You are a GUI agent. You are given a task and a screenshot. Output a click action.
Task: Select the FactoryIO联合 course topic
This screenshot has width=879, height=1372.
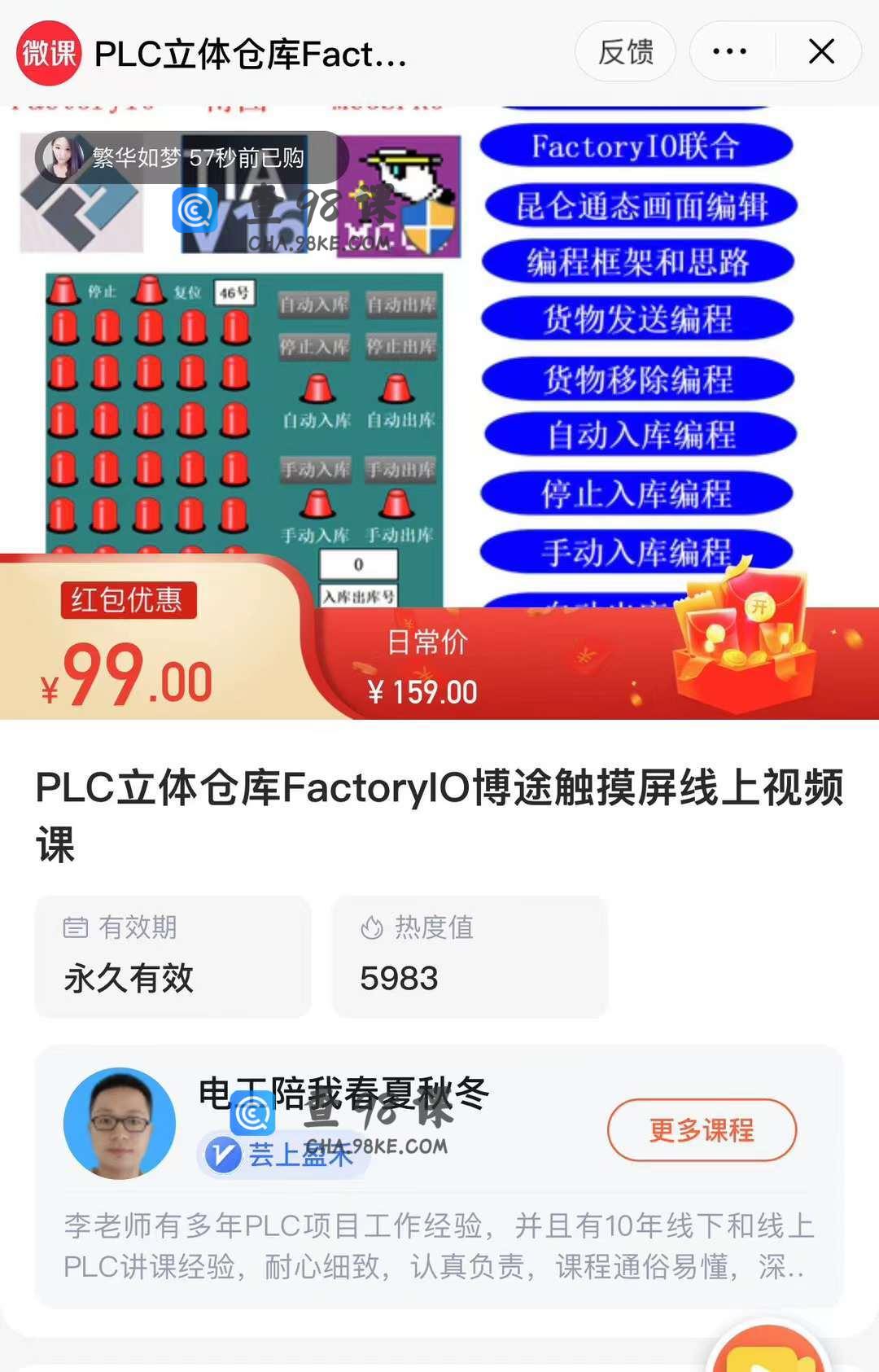tap(636, 145)
